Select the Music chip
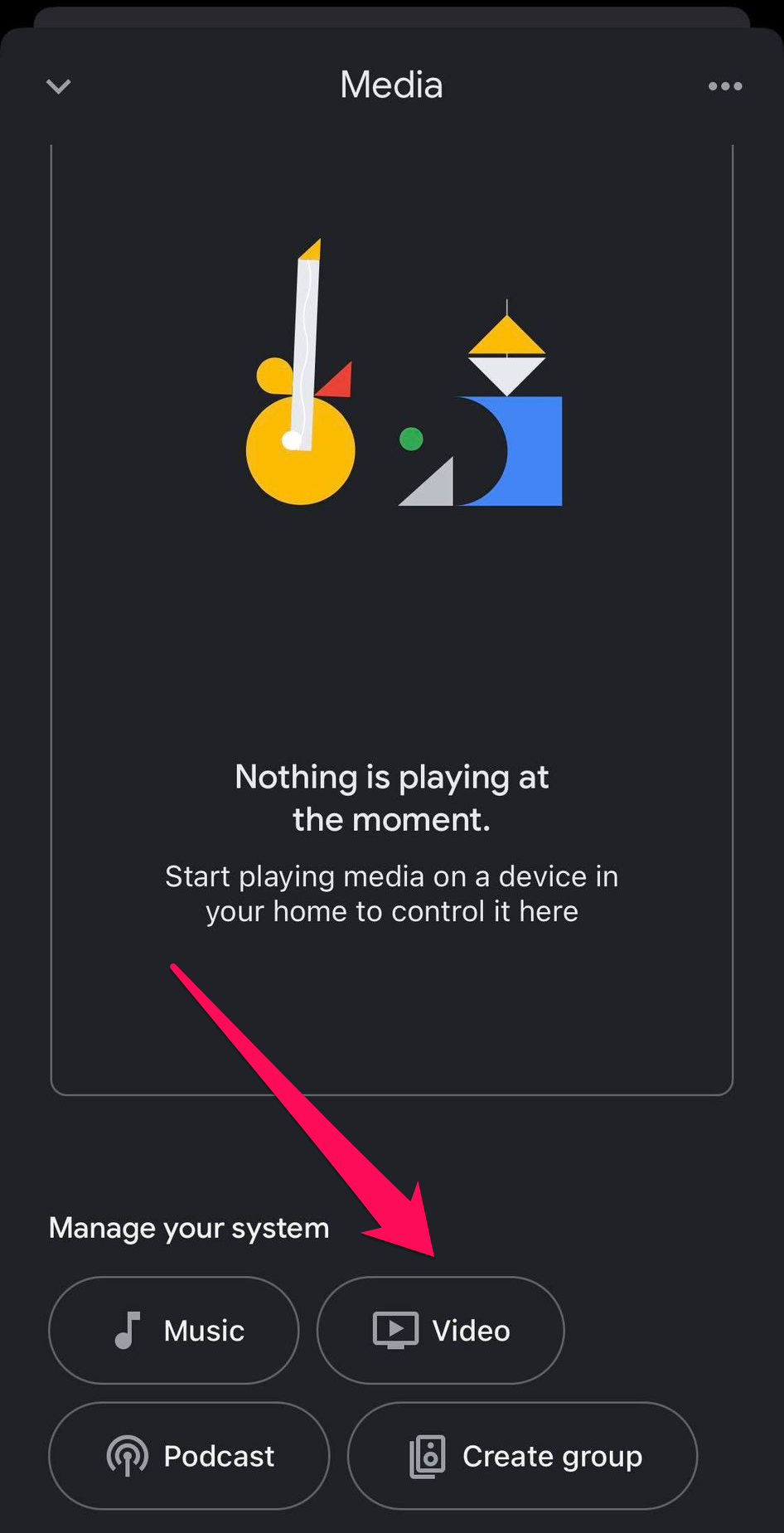 (x=173, y=1330)
